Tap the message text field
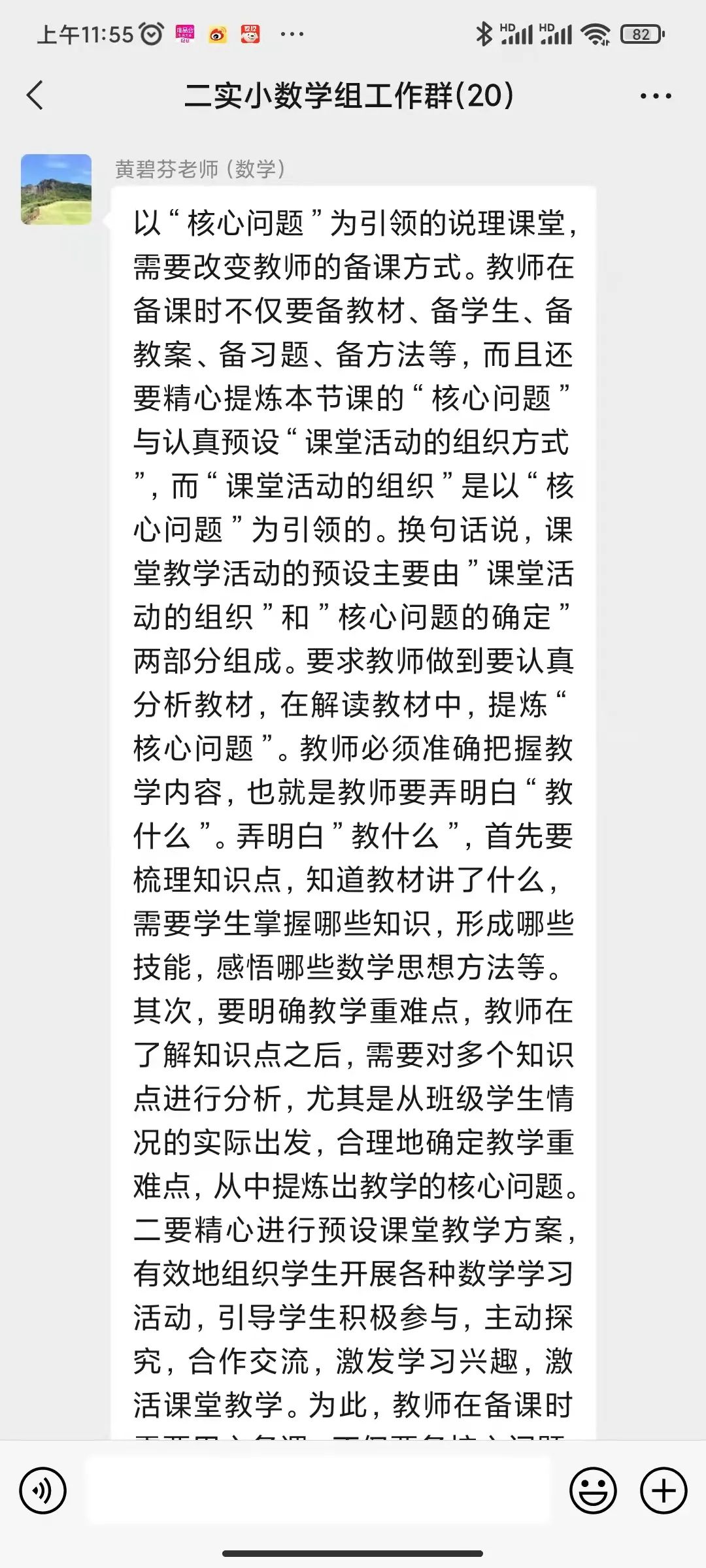 [x=319, y=1490]
